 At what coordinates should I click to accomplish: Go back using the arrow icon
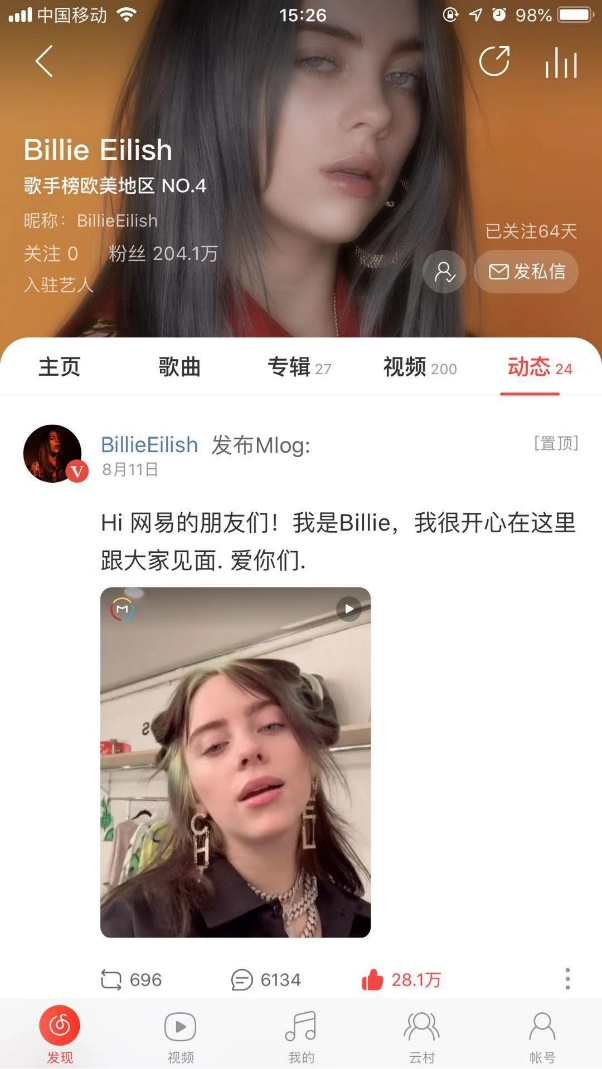pyautogui.click(x=44, y=62)
